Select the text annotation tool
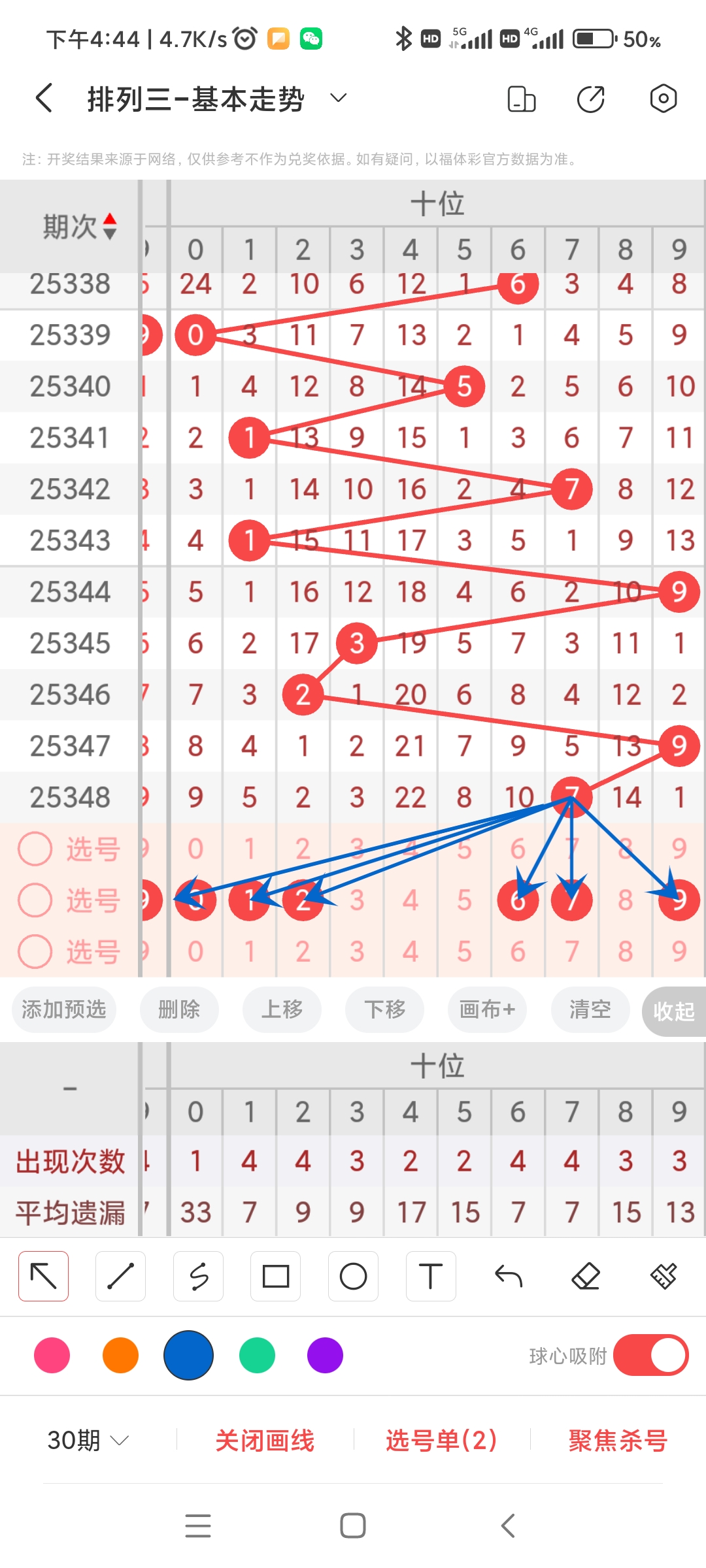The height and width of the screenshot is (1568, 706). tap(431, 1275)
